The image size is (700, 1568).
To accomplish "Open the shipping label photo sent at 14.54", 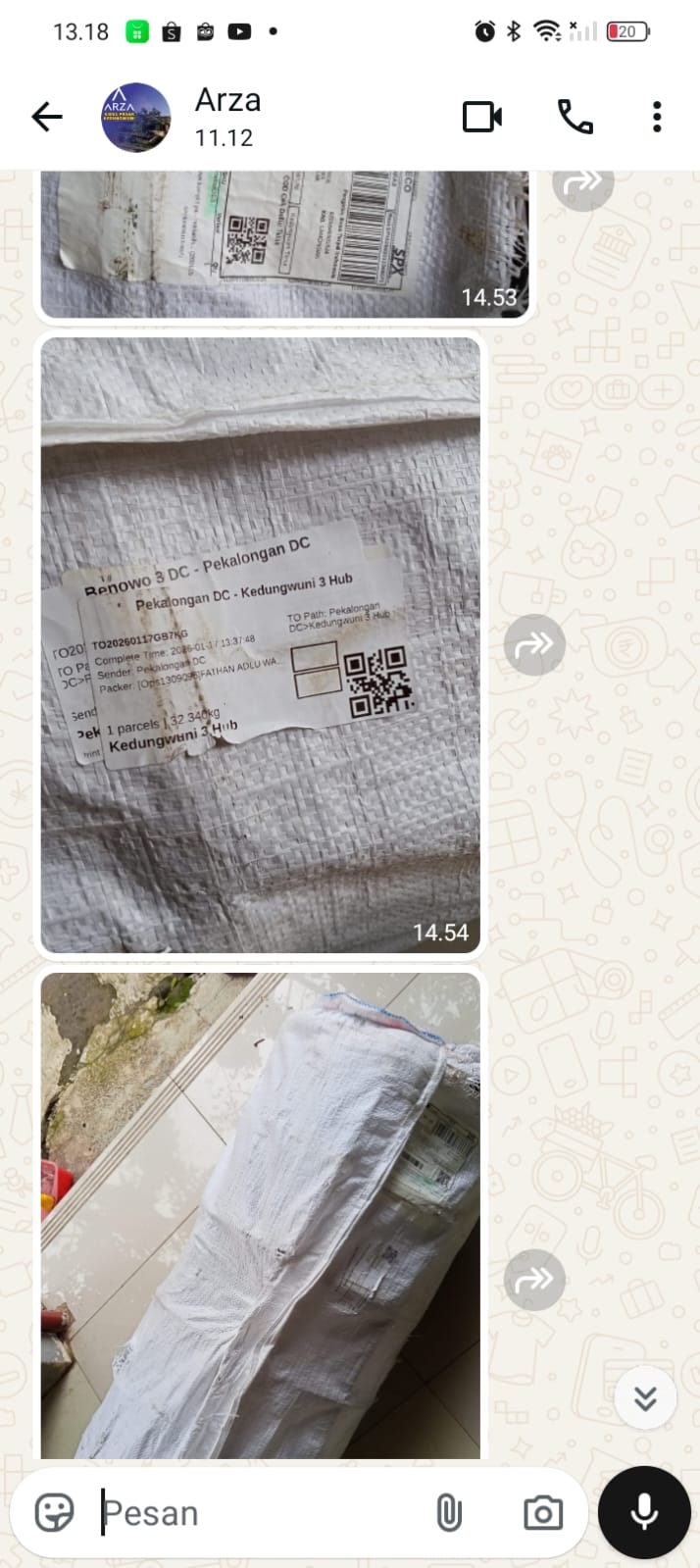I will [260, 644].
